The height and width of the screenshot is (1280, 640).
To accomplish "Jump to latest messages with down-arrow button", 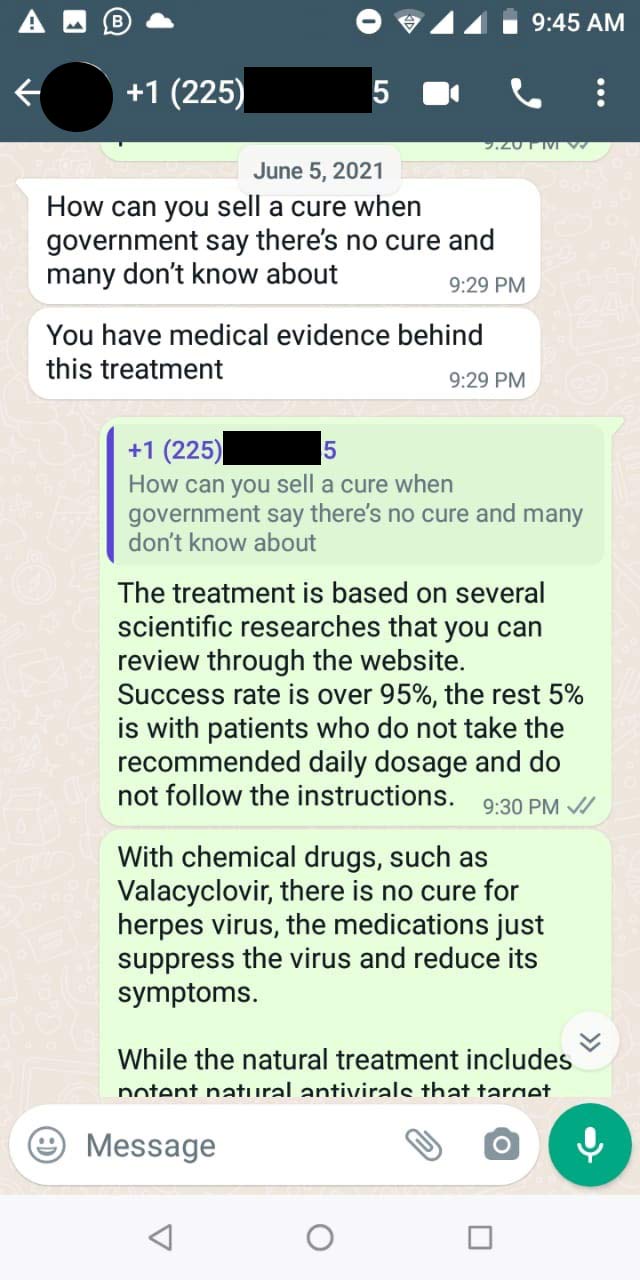I will pyautogui.click(x=590, y=1041).
